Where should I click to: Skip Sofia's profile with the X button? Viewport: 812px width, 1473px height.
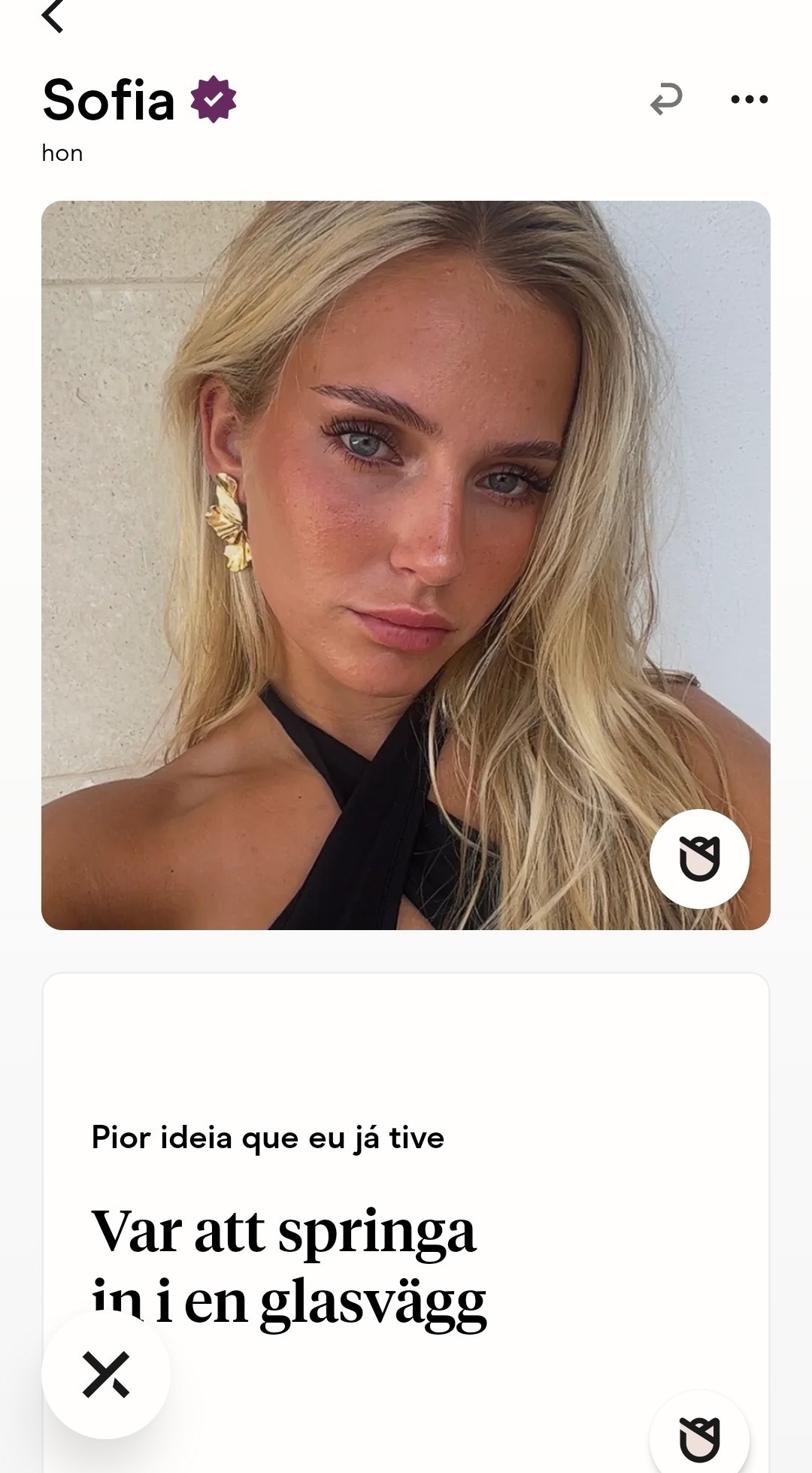(106, 1374)
